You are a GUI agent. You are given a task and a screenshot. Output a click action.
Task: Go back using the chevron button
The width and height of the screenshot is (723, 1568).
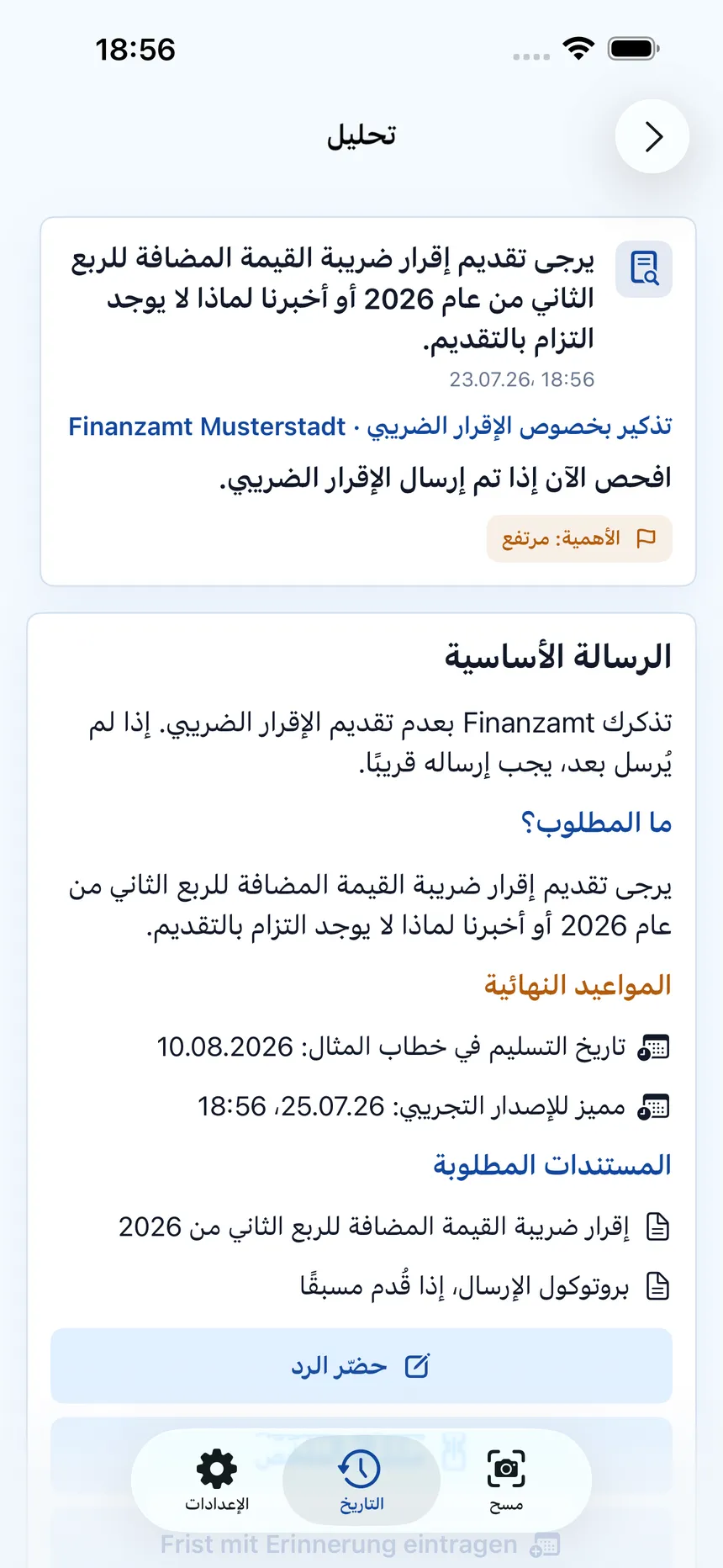pyautogui.click(x=652, y=136)
